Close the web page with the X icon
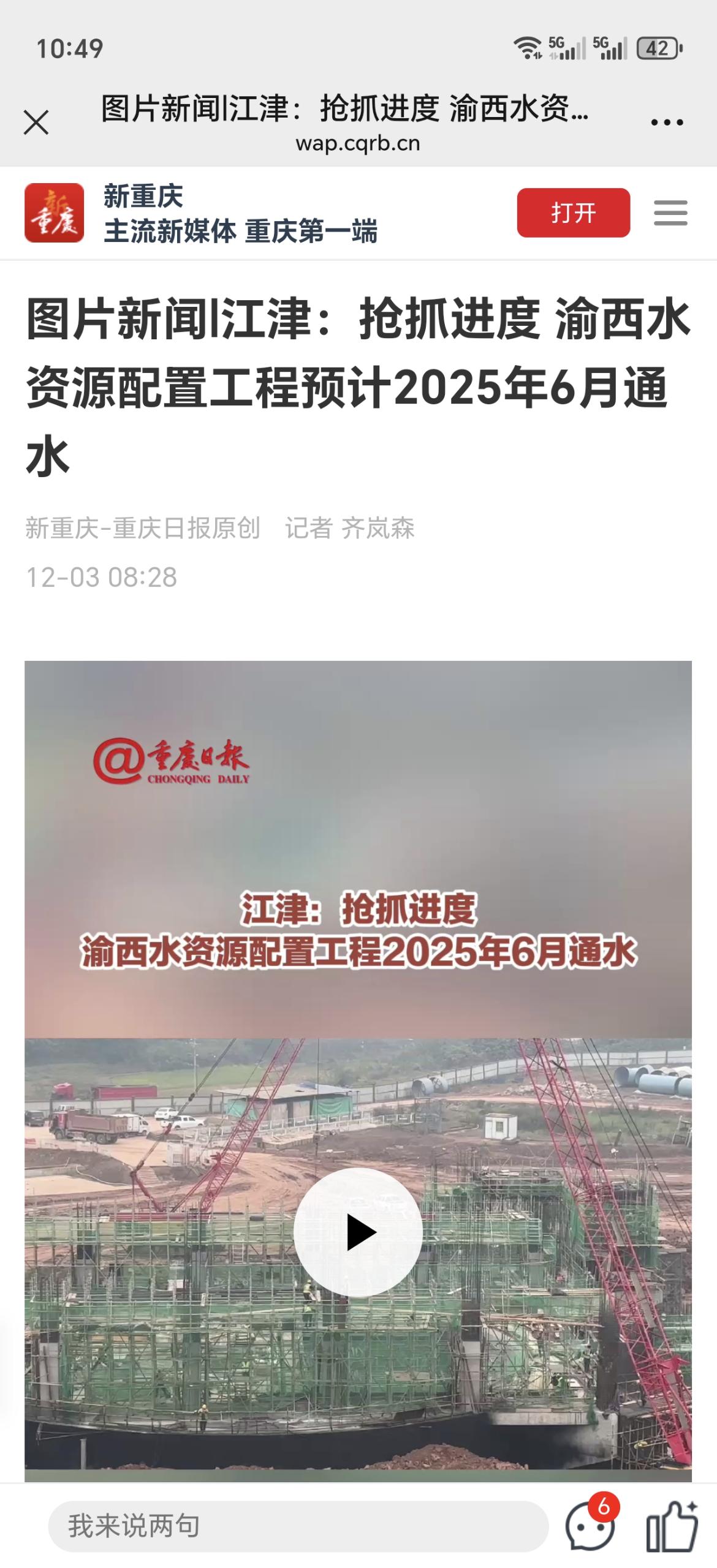Image resolution: width=717 pixels, height=1568 pixels. pyautogui.click(x=36, y=123)
